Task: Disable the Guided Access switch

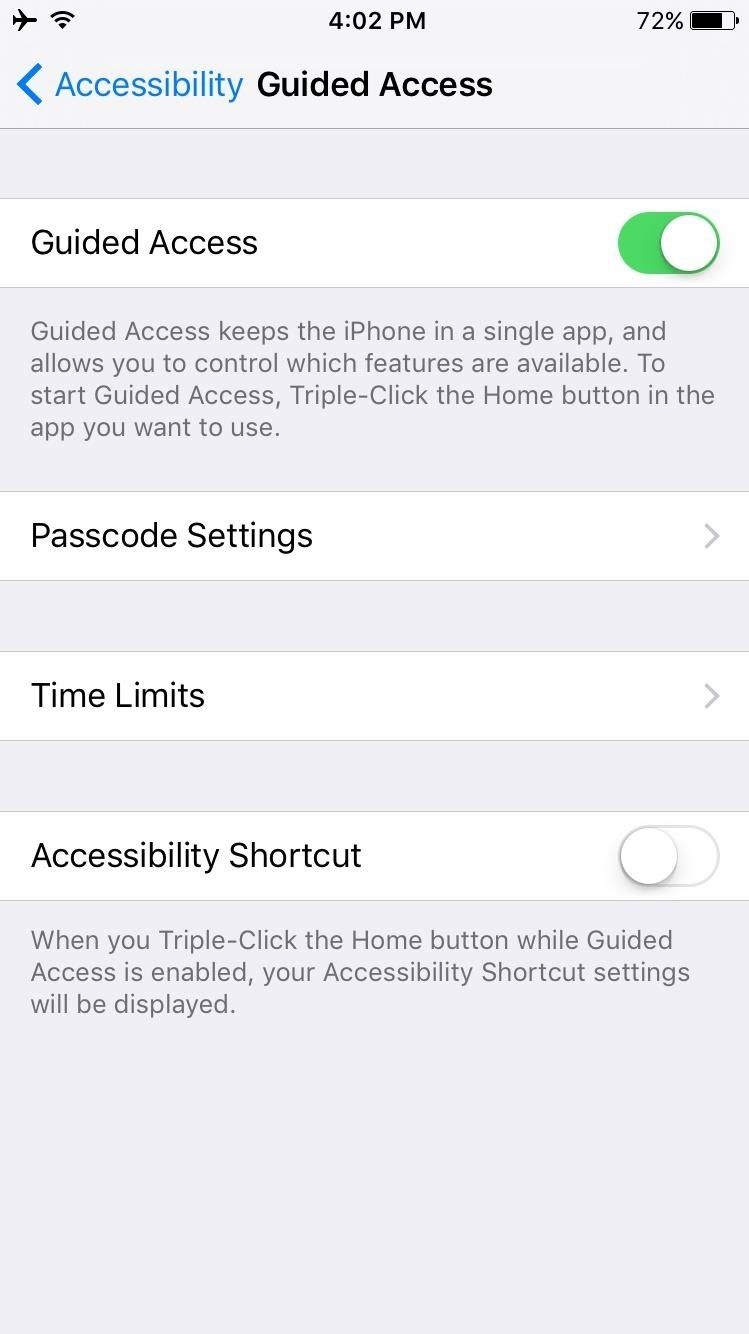Action: pyautogui.click(x=668, y=242)
